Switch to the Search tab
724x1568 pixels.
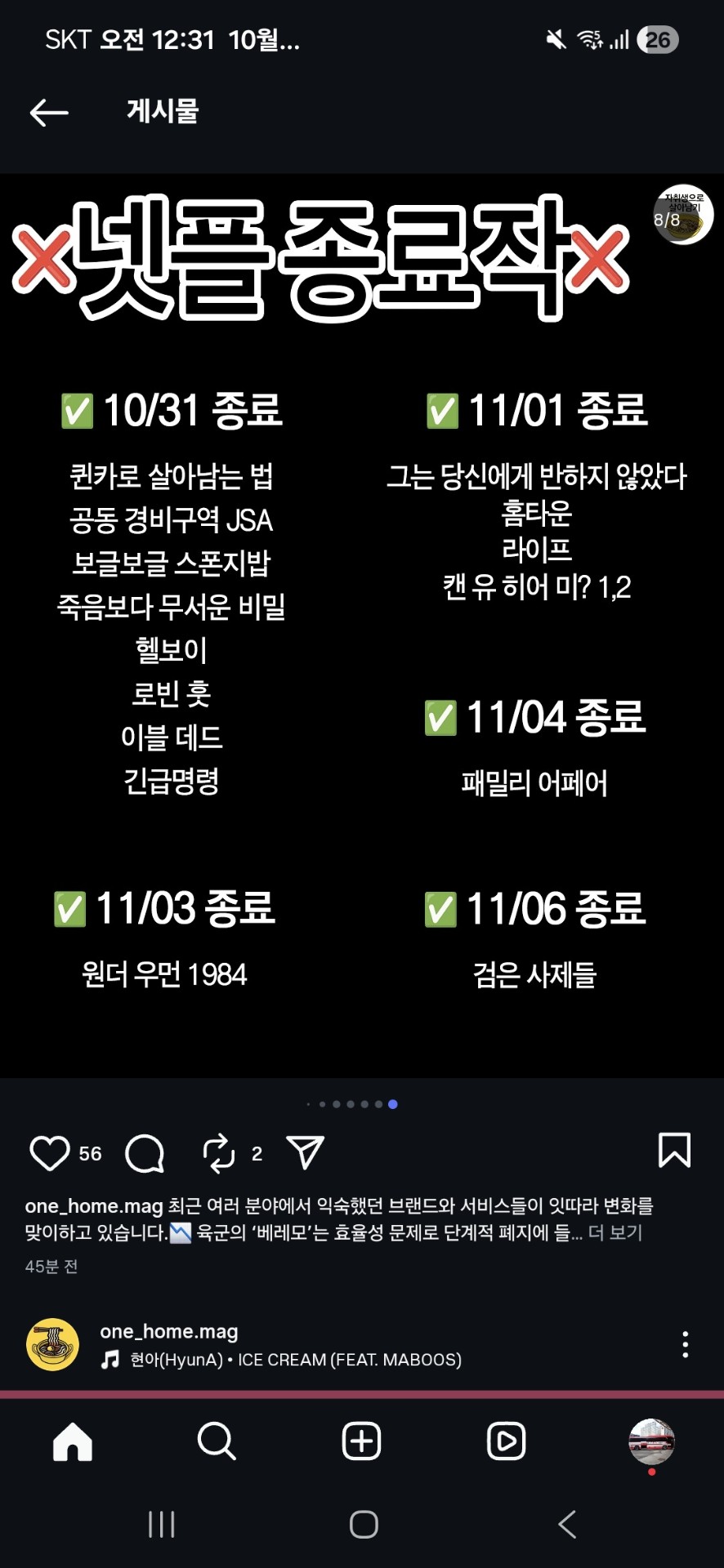coord(217,1441)
